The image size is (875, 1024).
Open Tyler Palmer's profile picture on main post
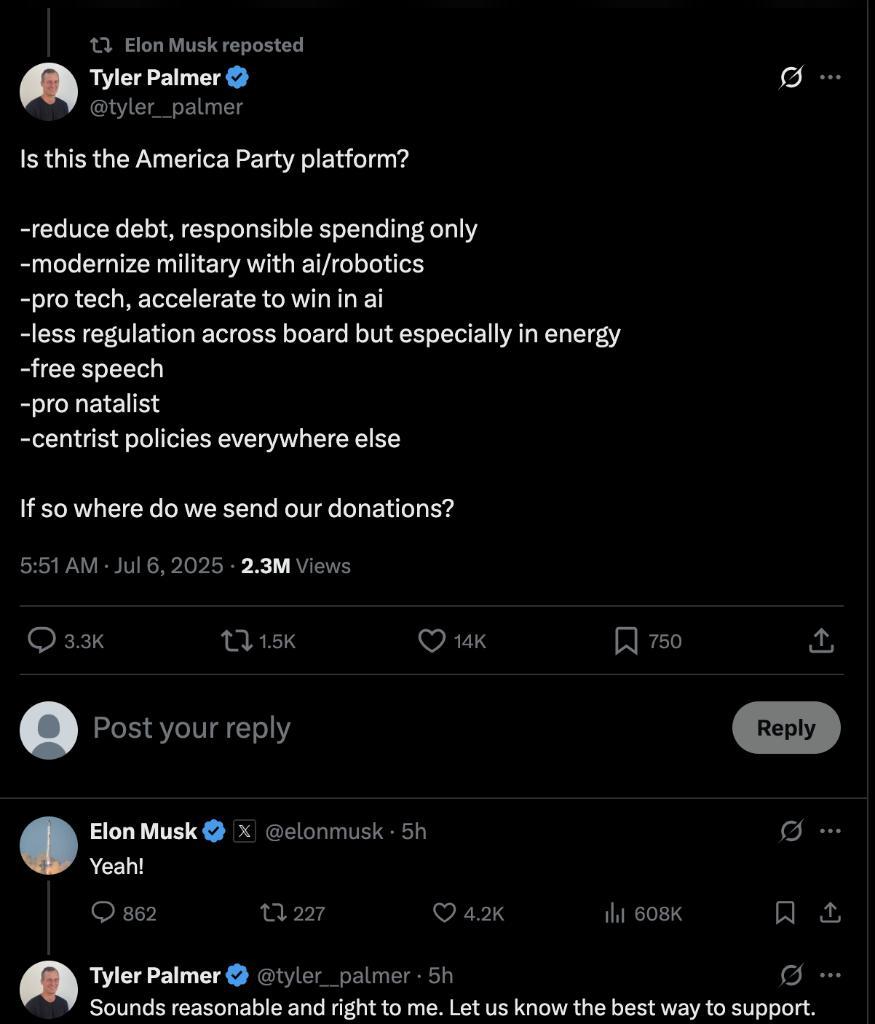[48, 92]
